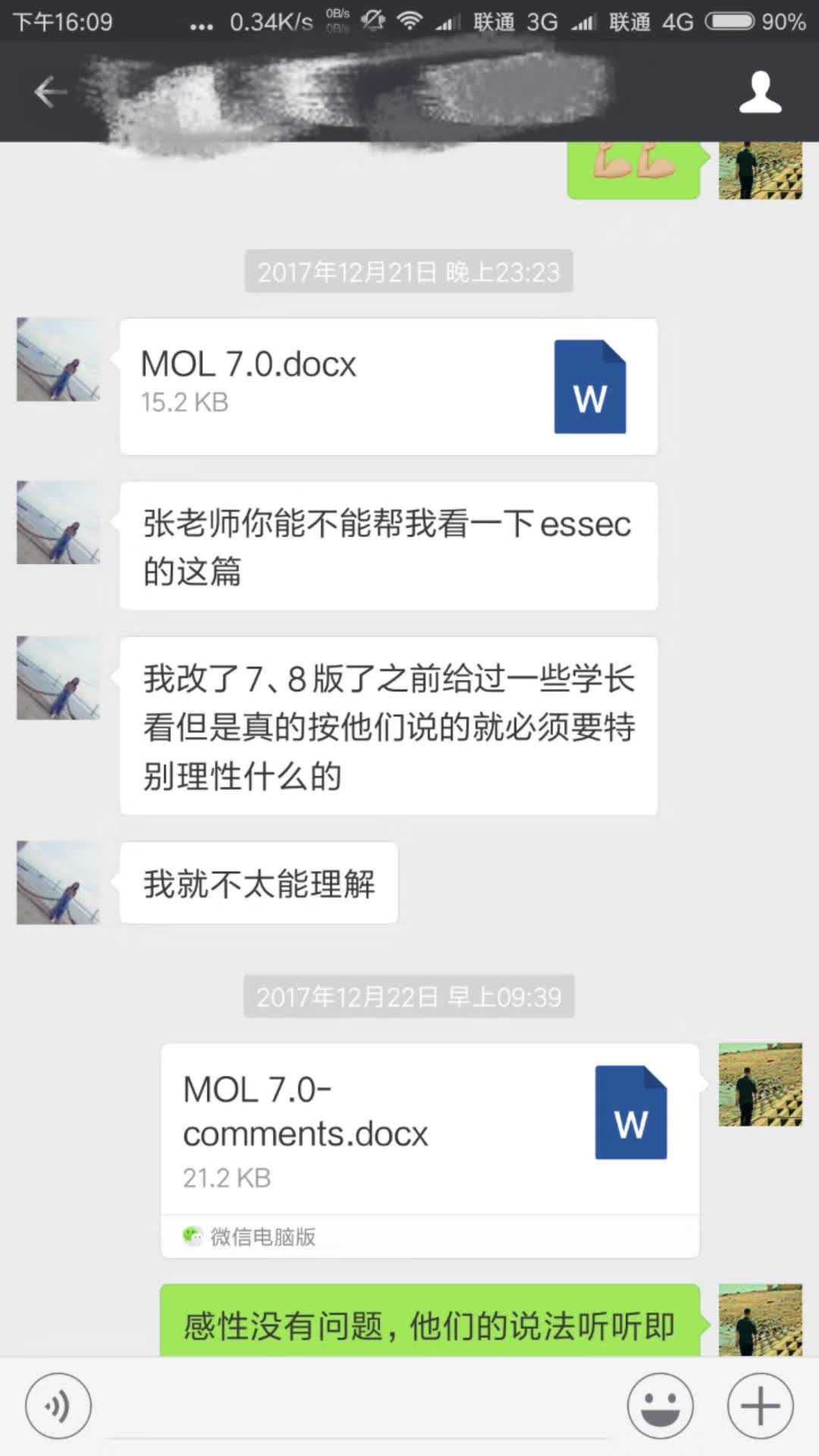Open the chat info profile icon
This screenshot has width=819, height=1456.
pyautogui.click(x=760, y=93)
